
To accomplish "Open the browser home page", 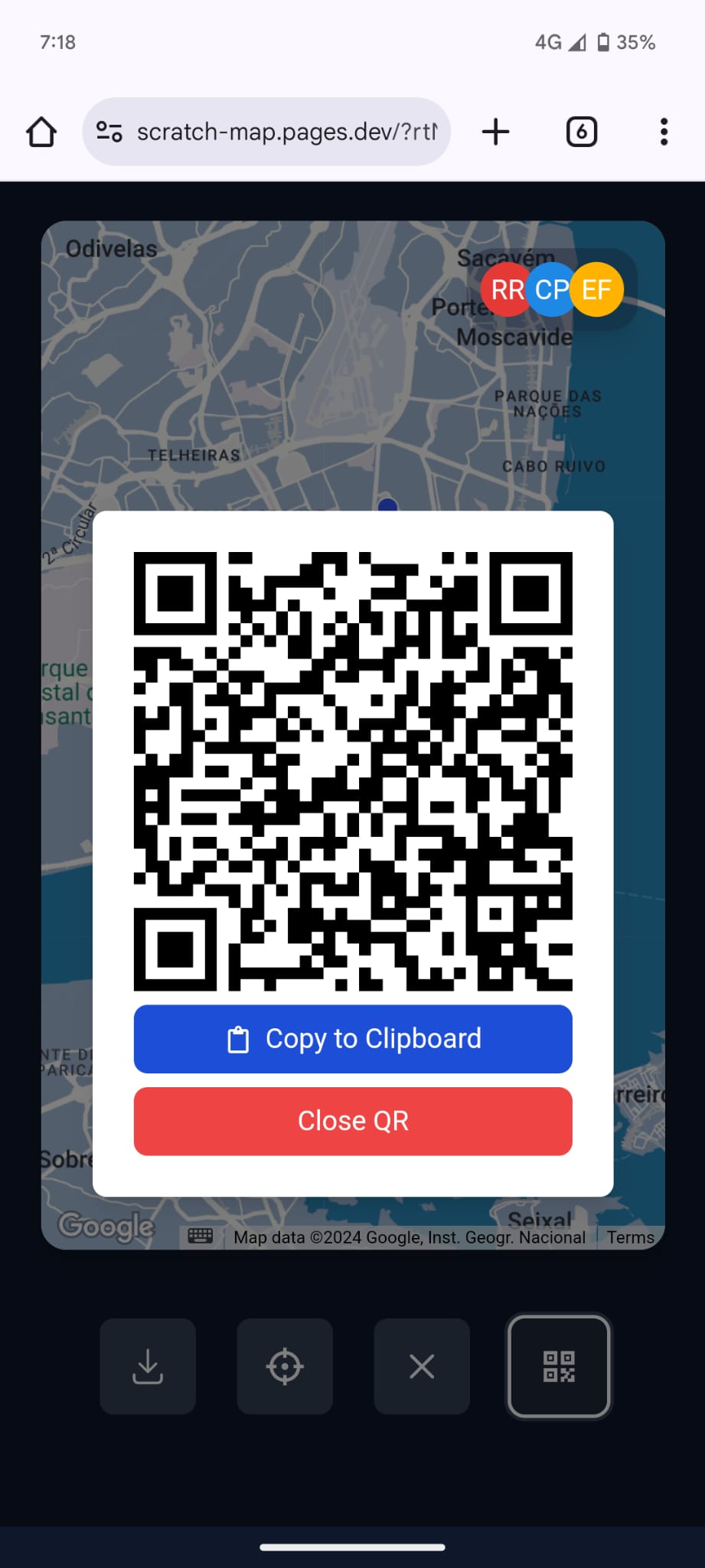I will click(41, 132).
